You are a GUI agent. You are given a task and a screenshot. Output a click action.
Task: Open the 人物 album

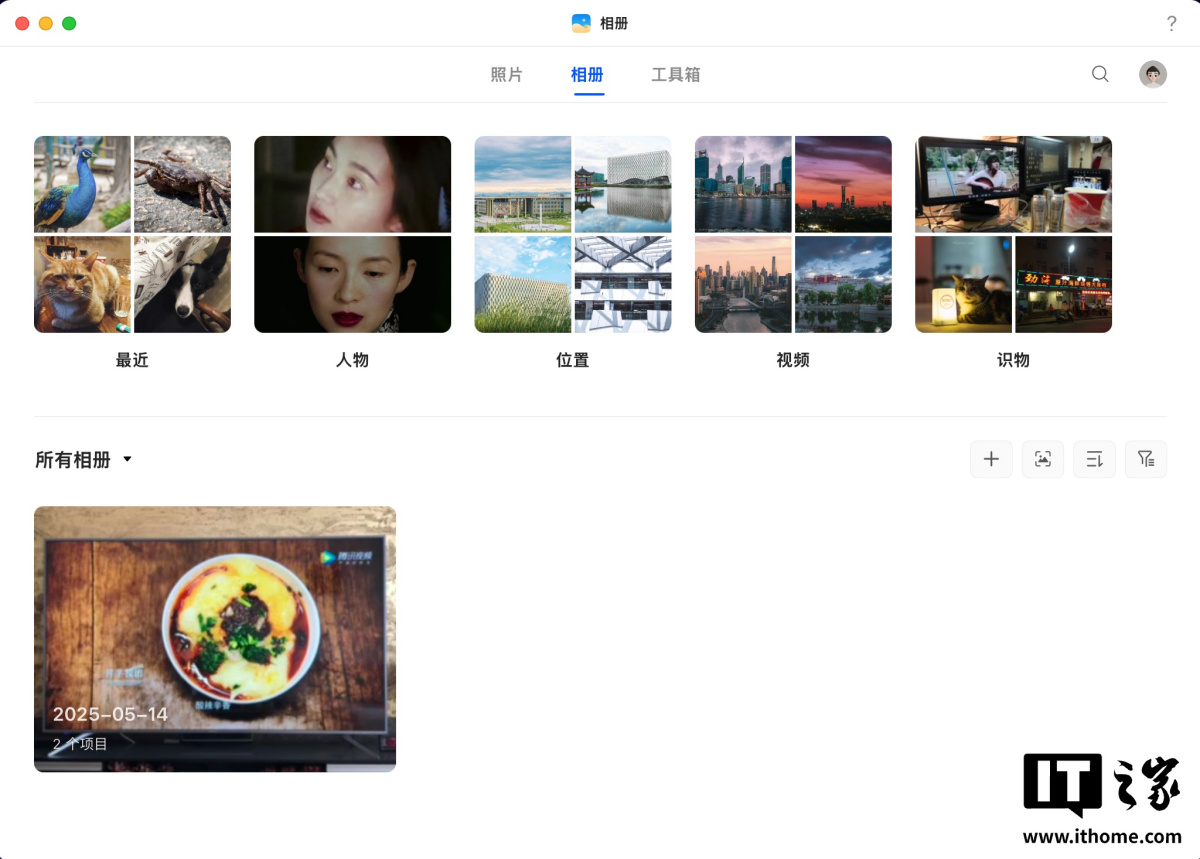coord(352,234)
